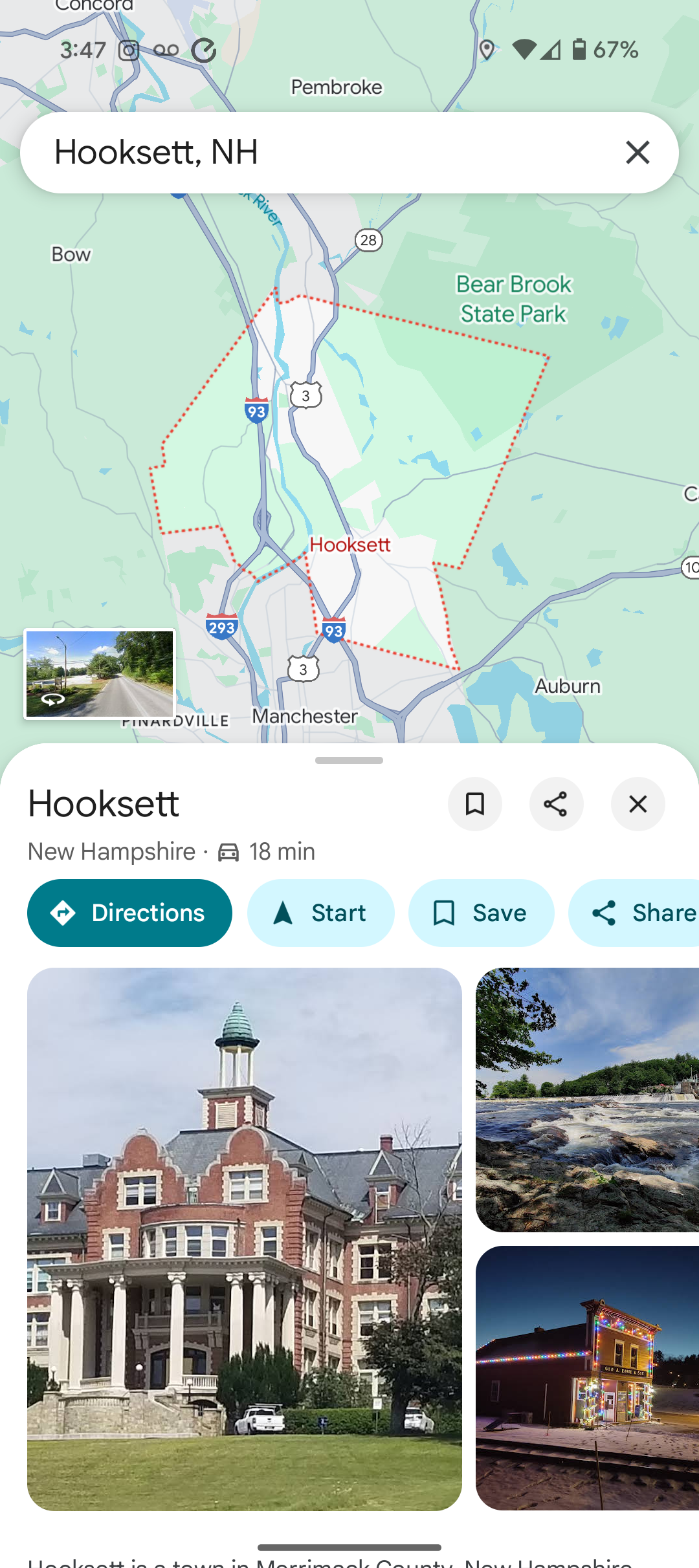
Task: Select the Share chip
Action: (634, 913)
